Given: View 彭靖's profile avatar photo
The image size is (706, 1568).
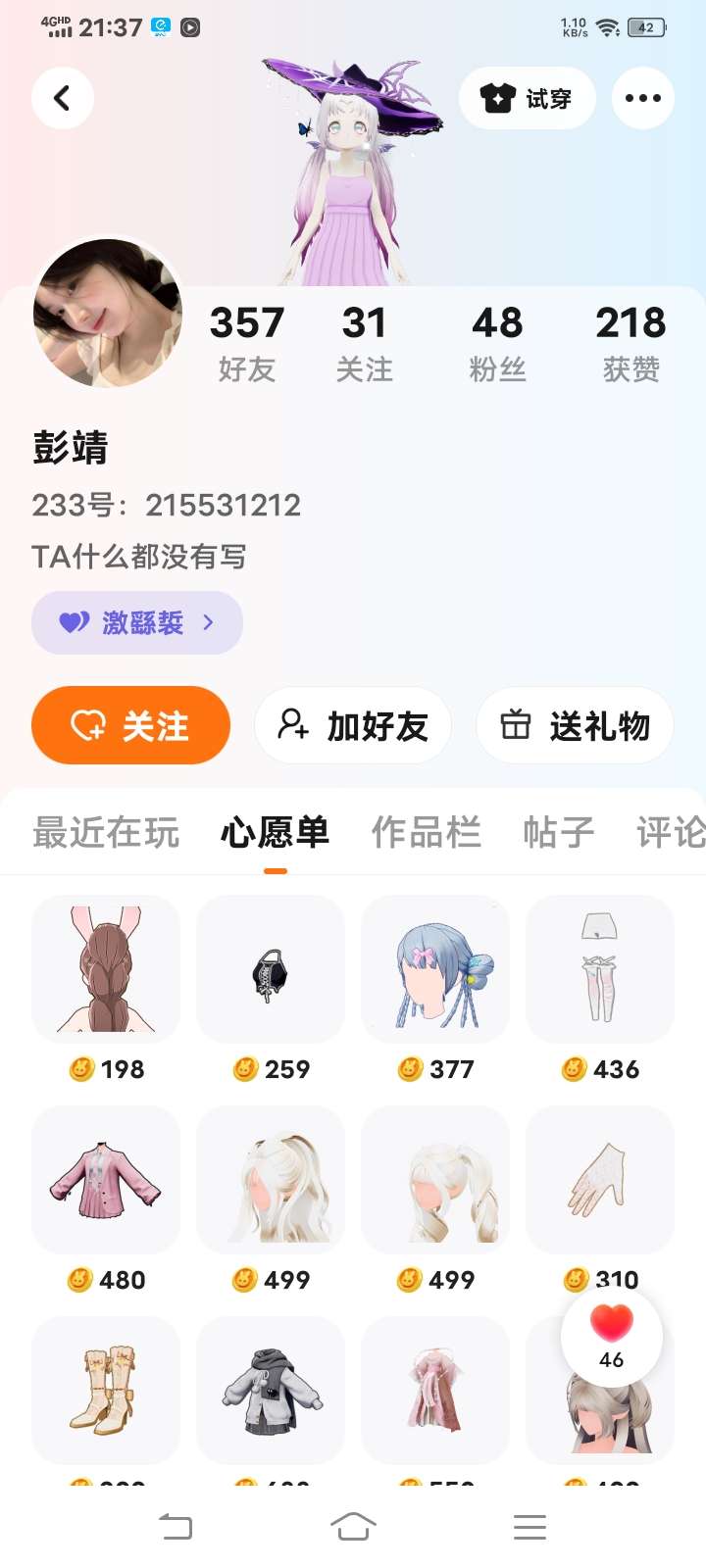Looking at the screenshot, I should [x=108, y=313].
